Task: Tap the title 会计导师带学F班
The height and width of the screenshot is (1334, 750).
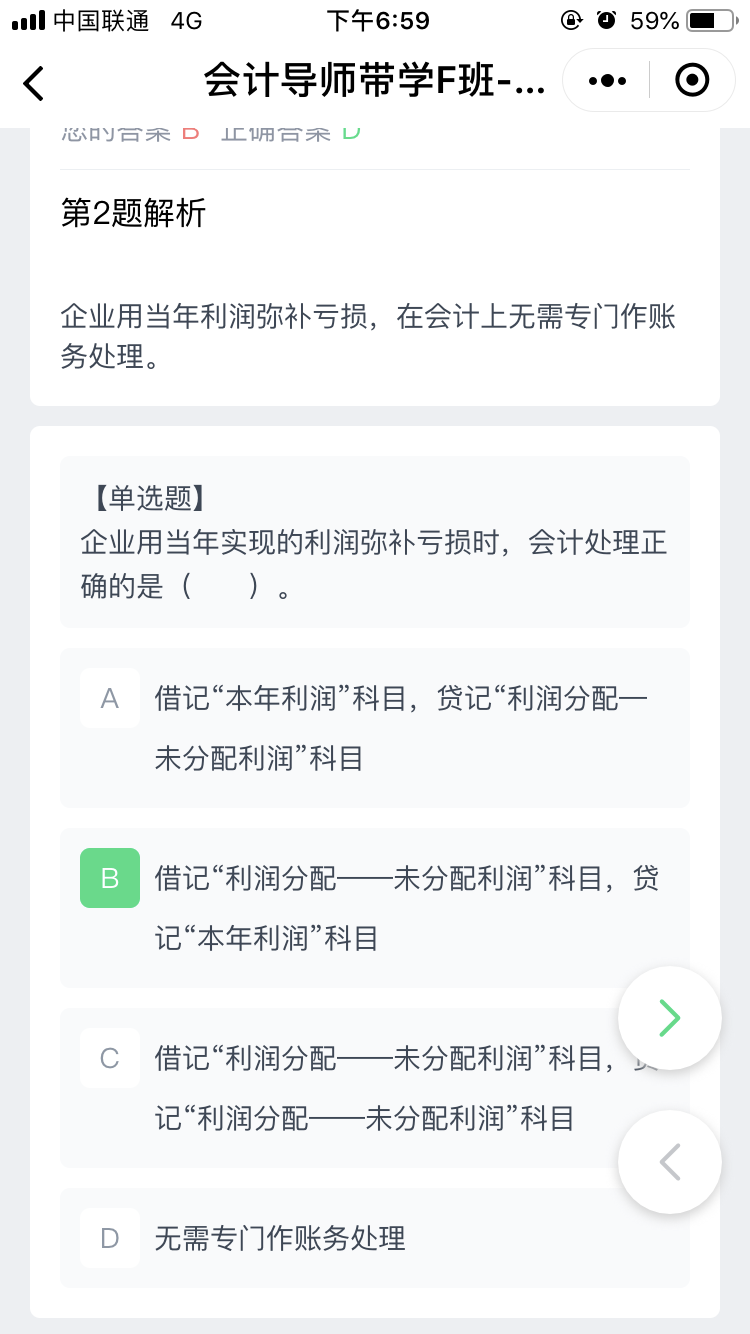Action: (375, 83)
